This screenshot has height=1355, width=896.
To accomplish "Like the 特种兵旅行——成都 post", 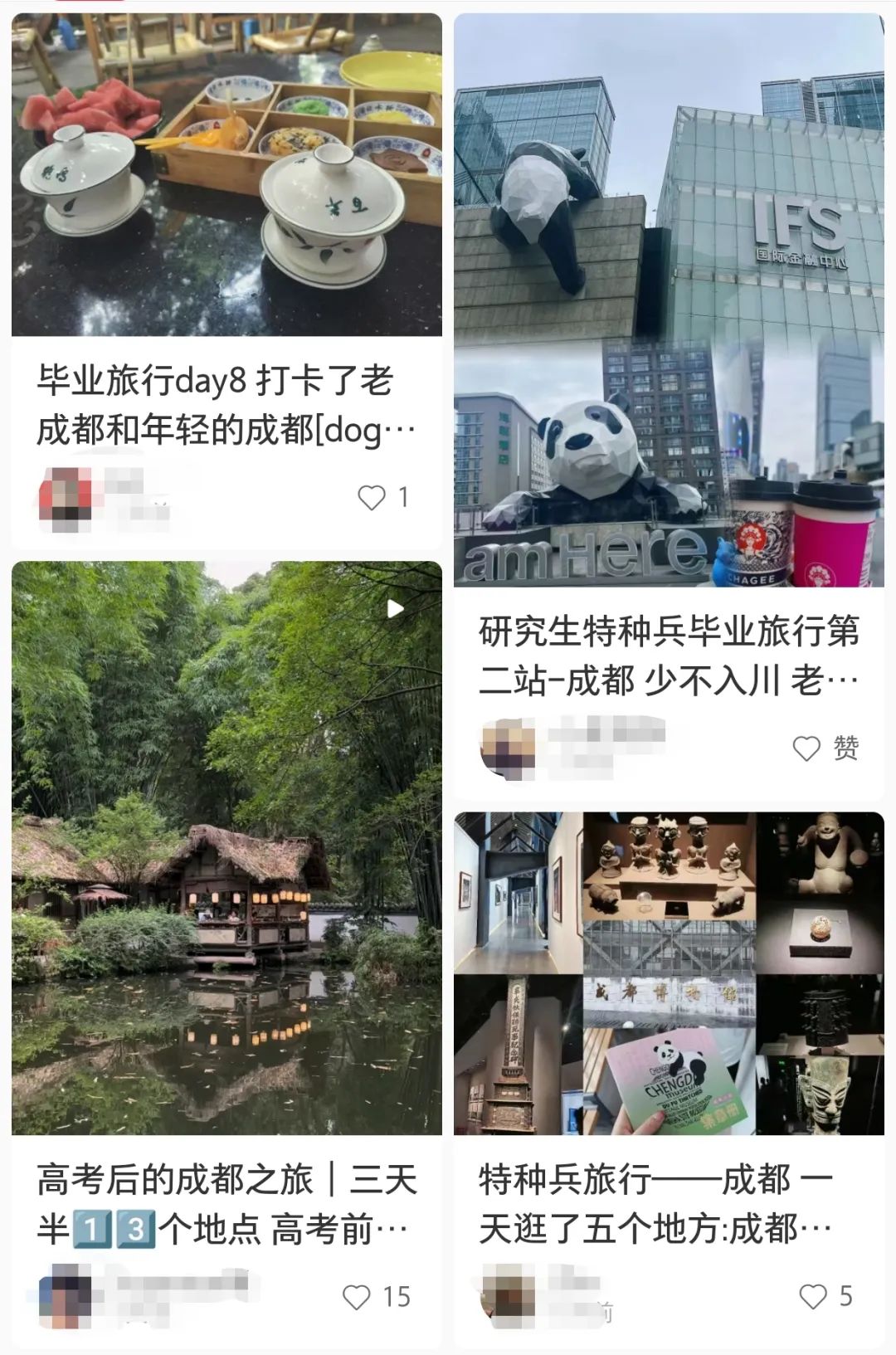I will (813, 1296).
